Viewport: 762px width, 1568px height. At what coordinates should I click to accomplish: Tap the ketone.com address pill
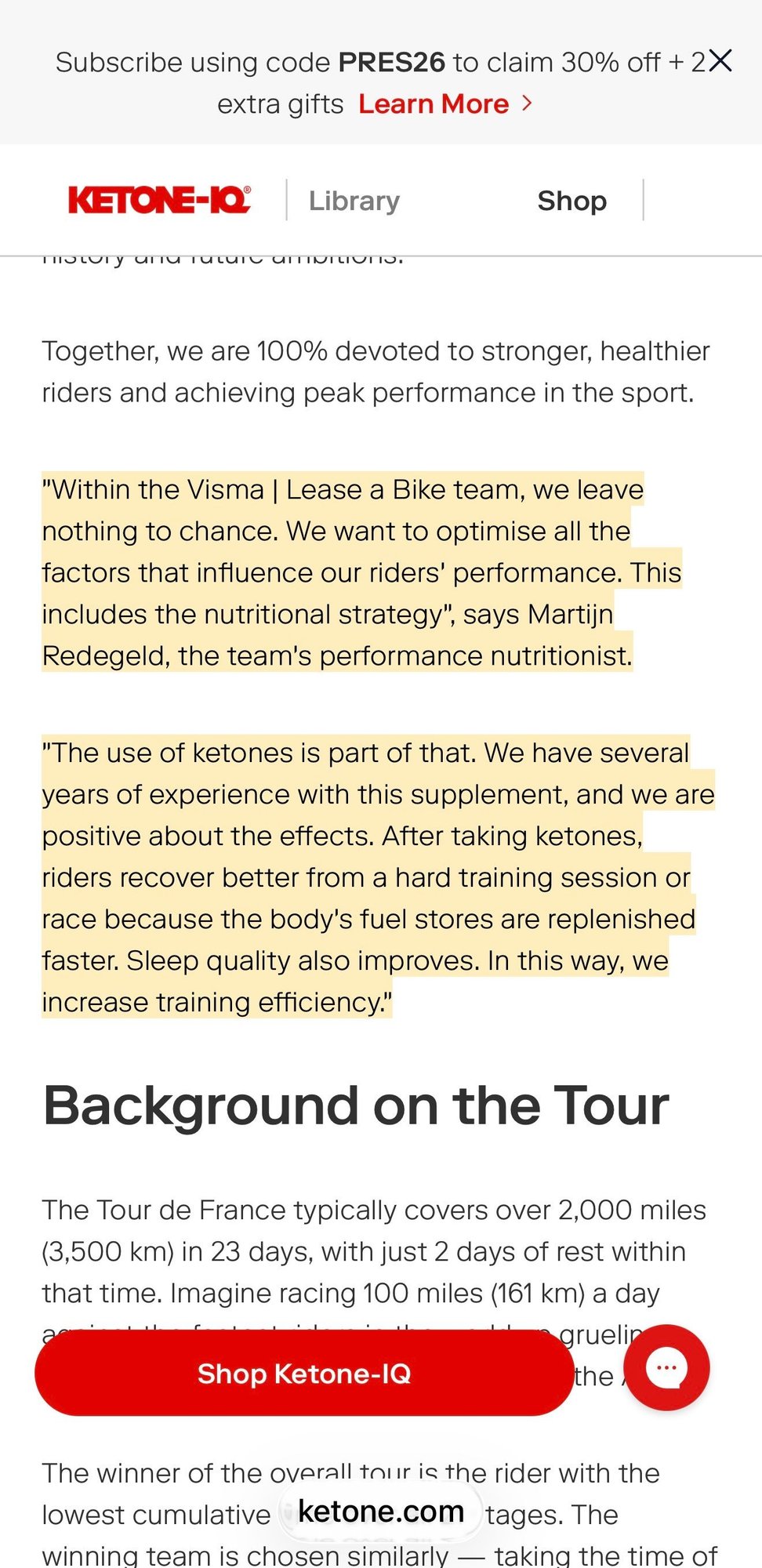(x=381, y=1511)
